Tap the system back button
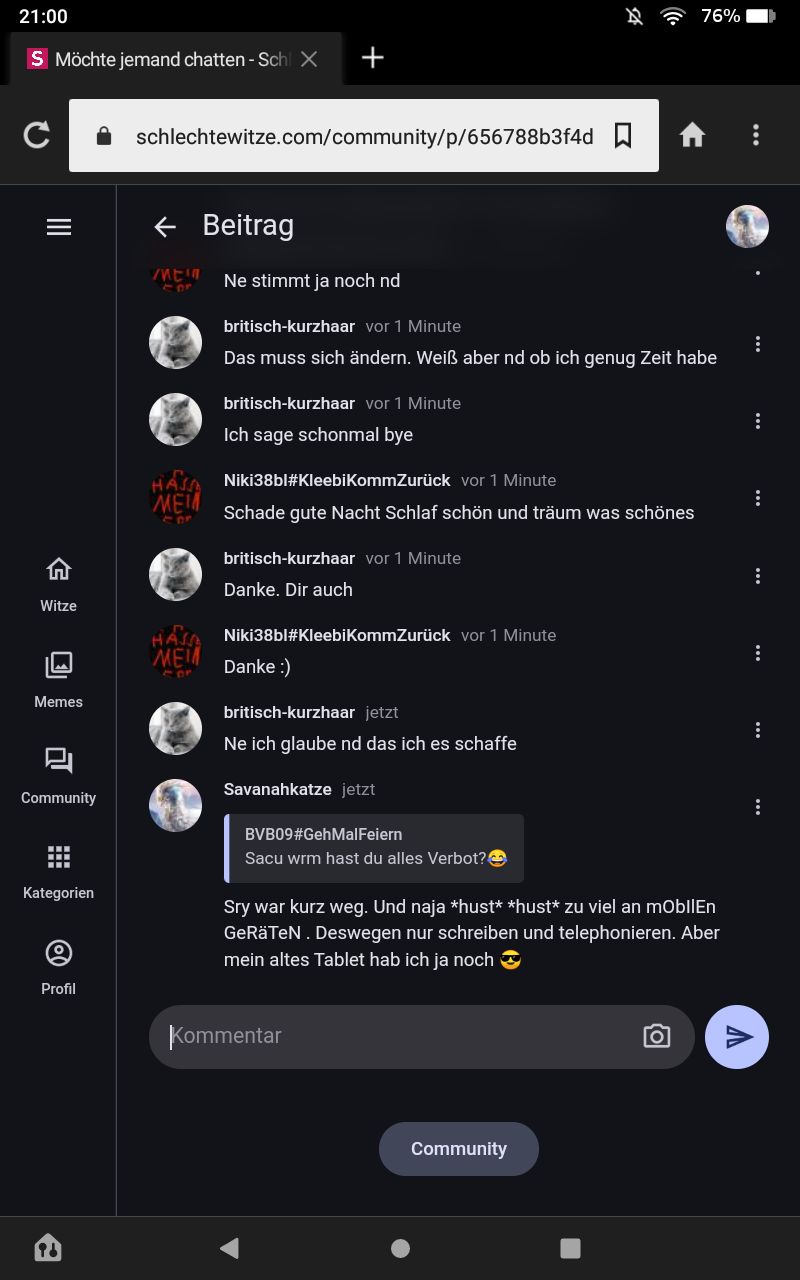800x1280 pixels. coord(229,1248)
